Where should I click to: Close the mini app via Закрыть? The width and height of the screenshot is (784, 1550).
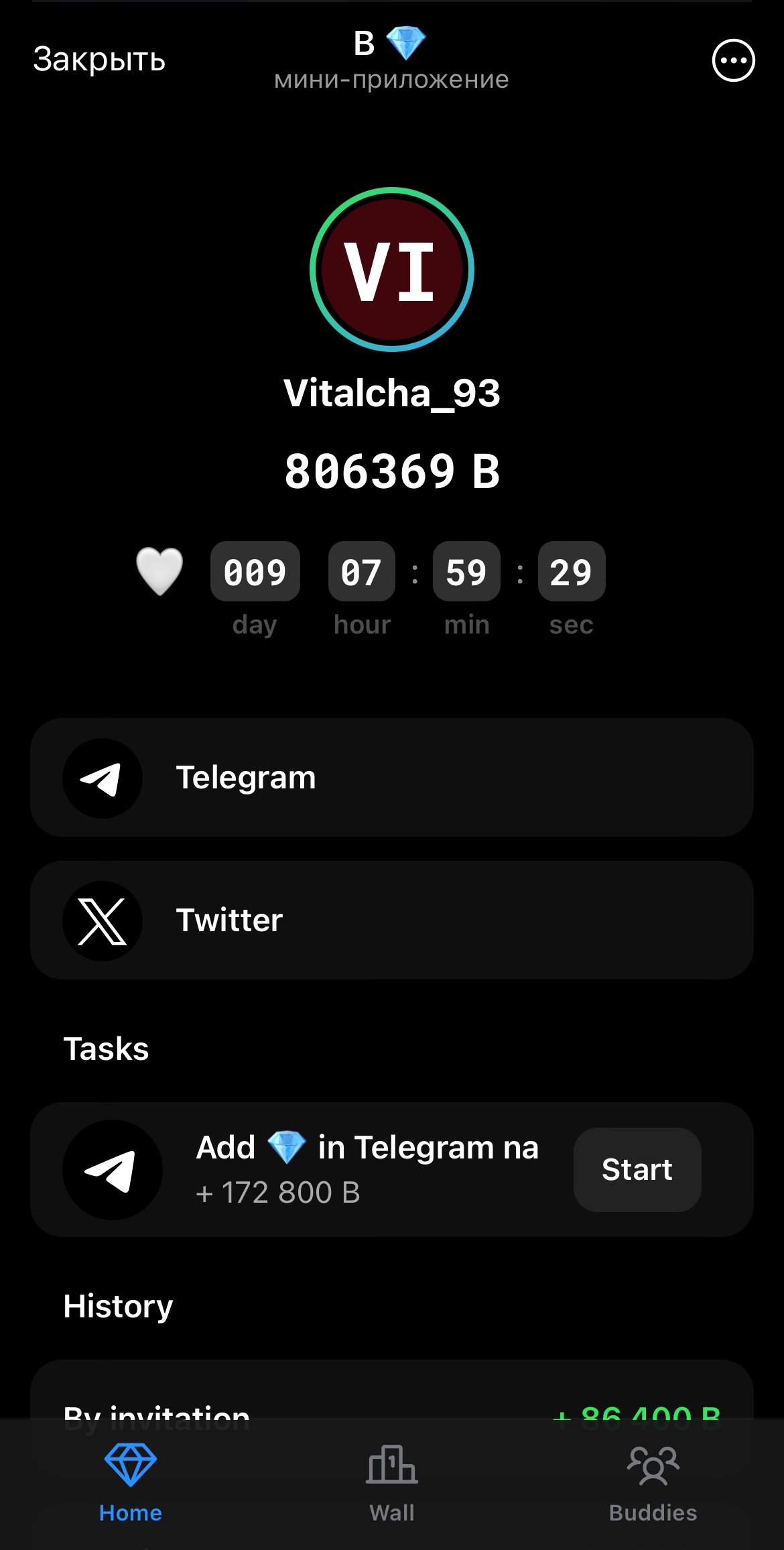99,60
